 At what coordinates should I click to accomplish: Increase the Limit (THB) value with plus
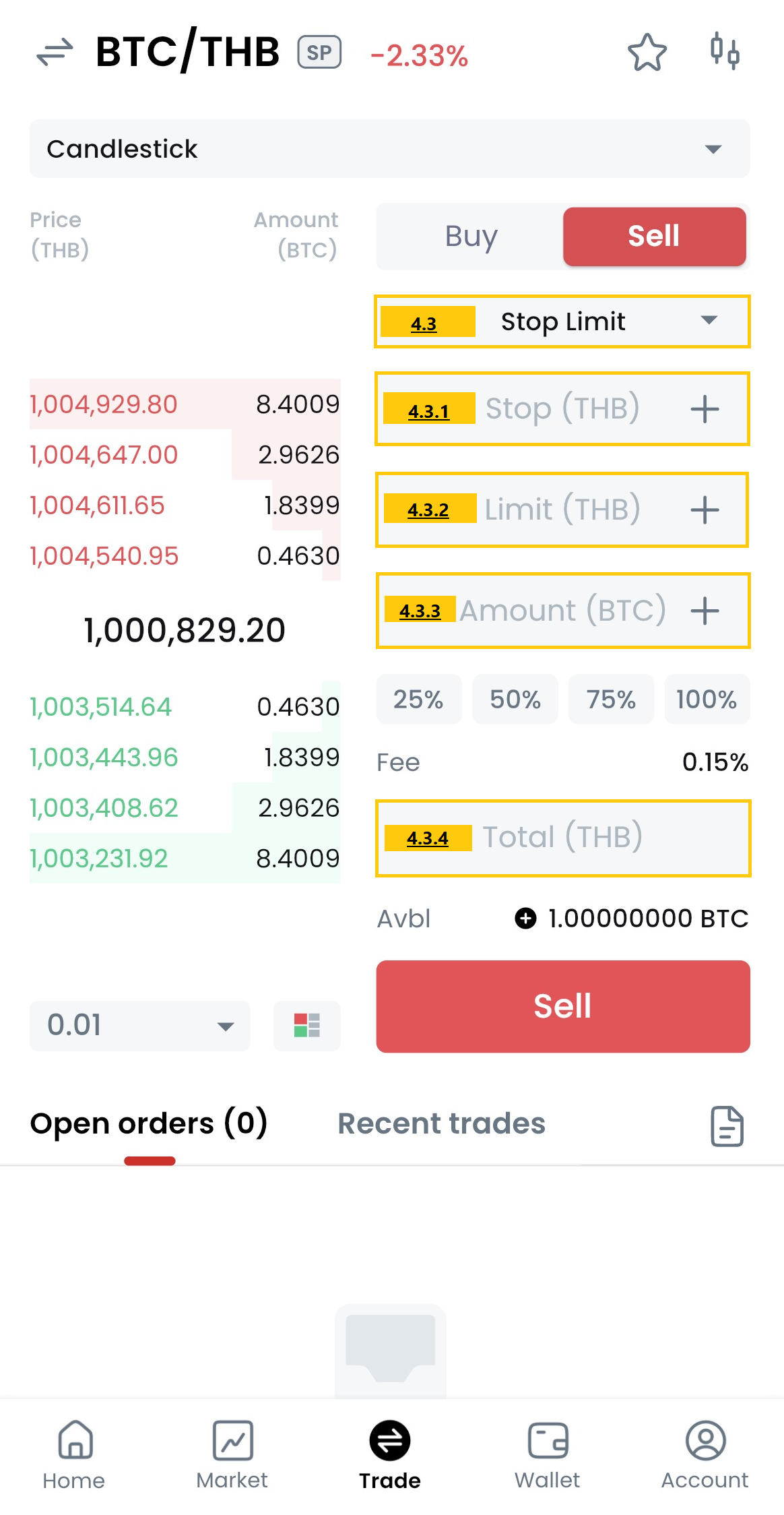tap(705, 509)
